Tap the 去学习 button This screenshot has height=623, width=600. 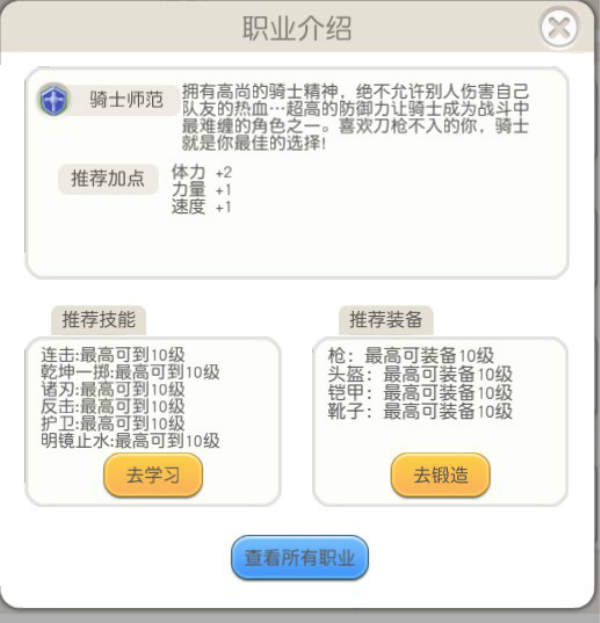pos(153,475)
